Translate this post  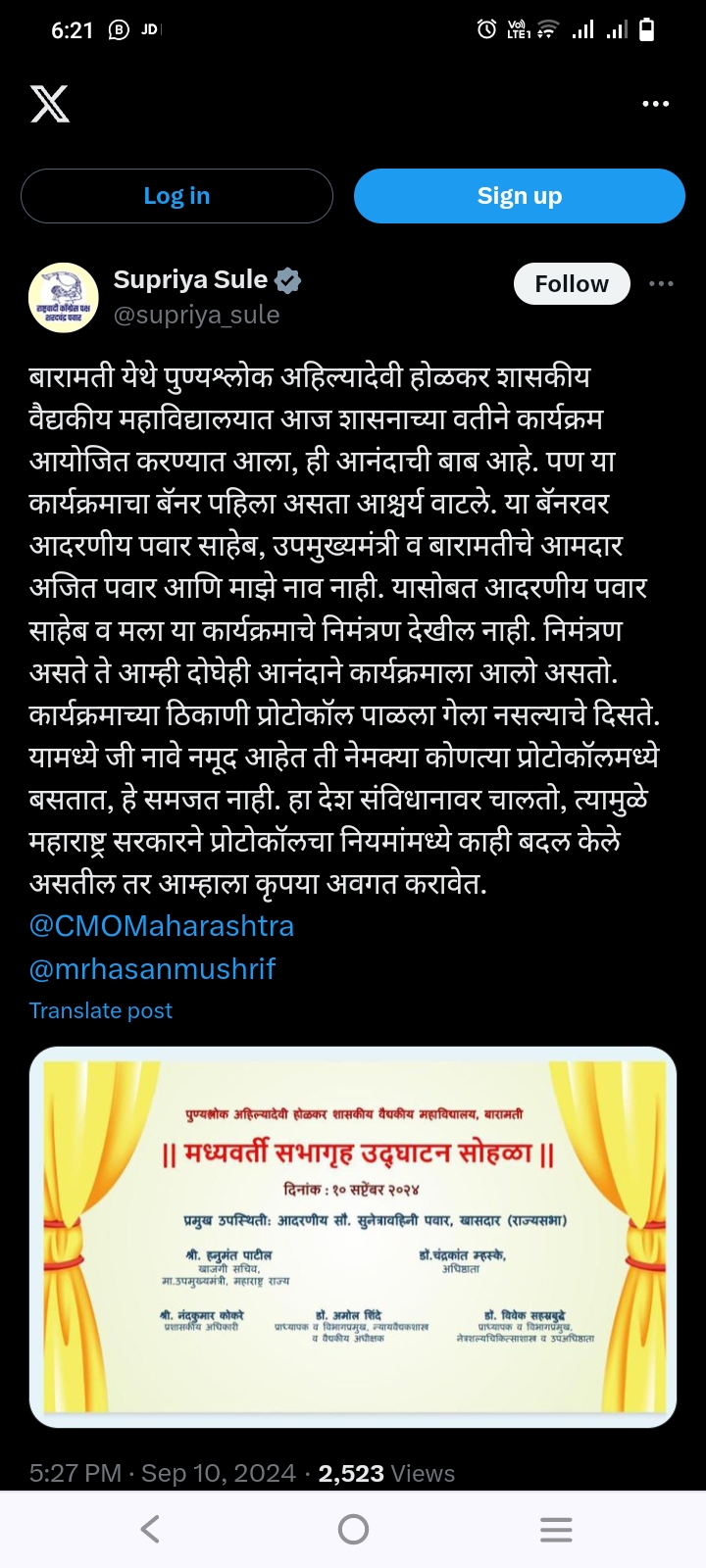pos(101,1010)
